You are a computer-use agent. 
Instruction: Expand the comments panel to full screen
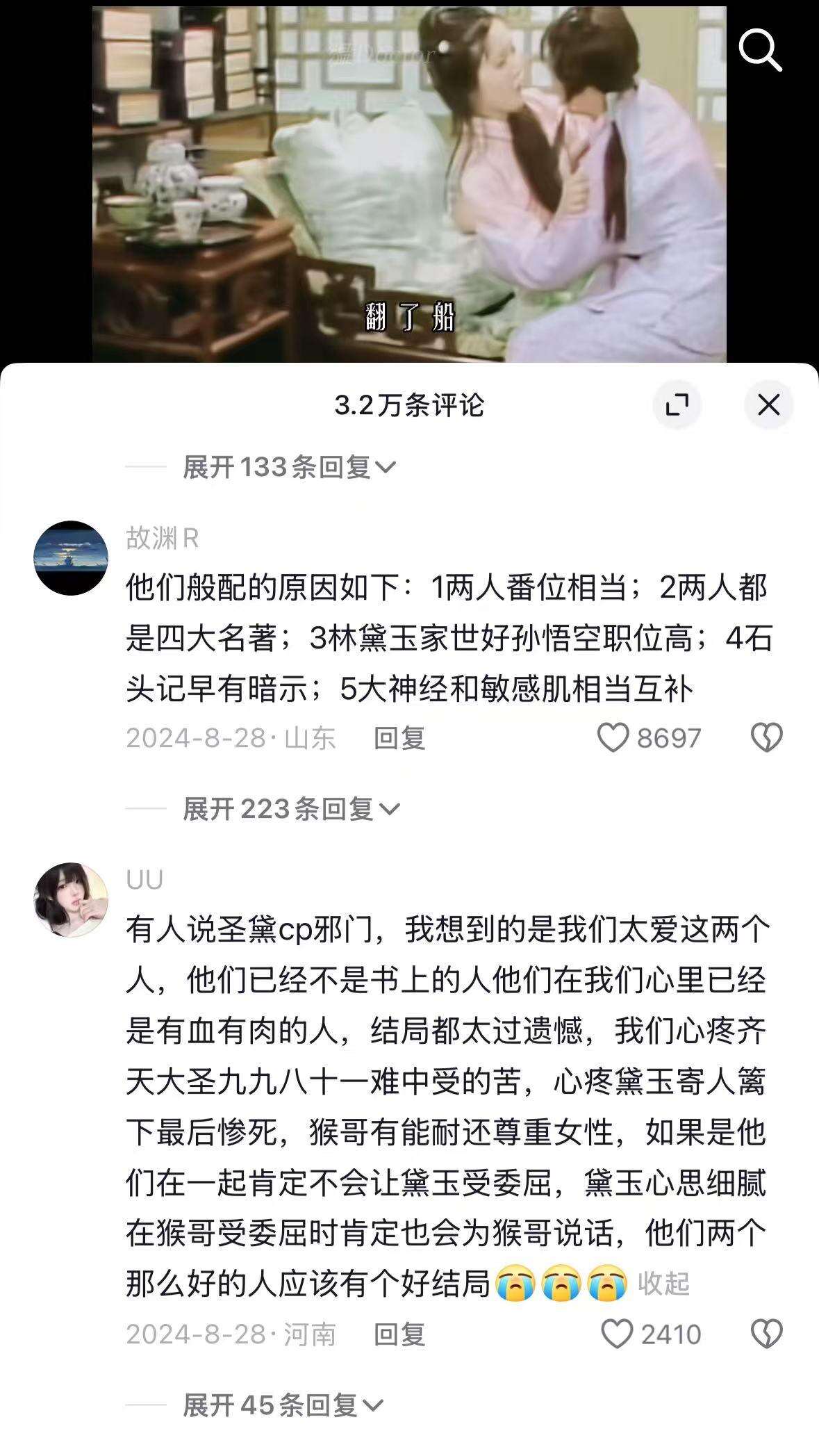[677, 404]
